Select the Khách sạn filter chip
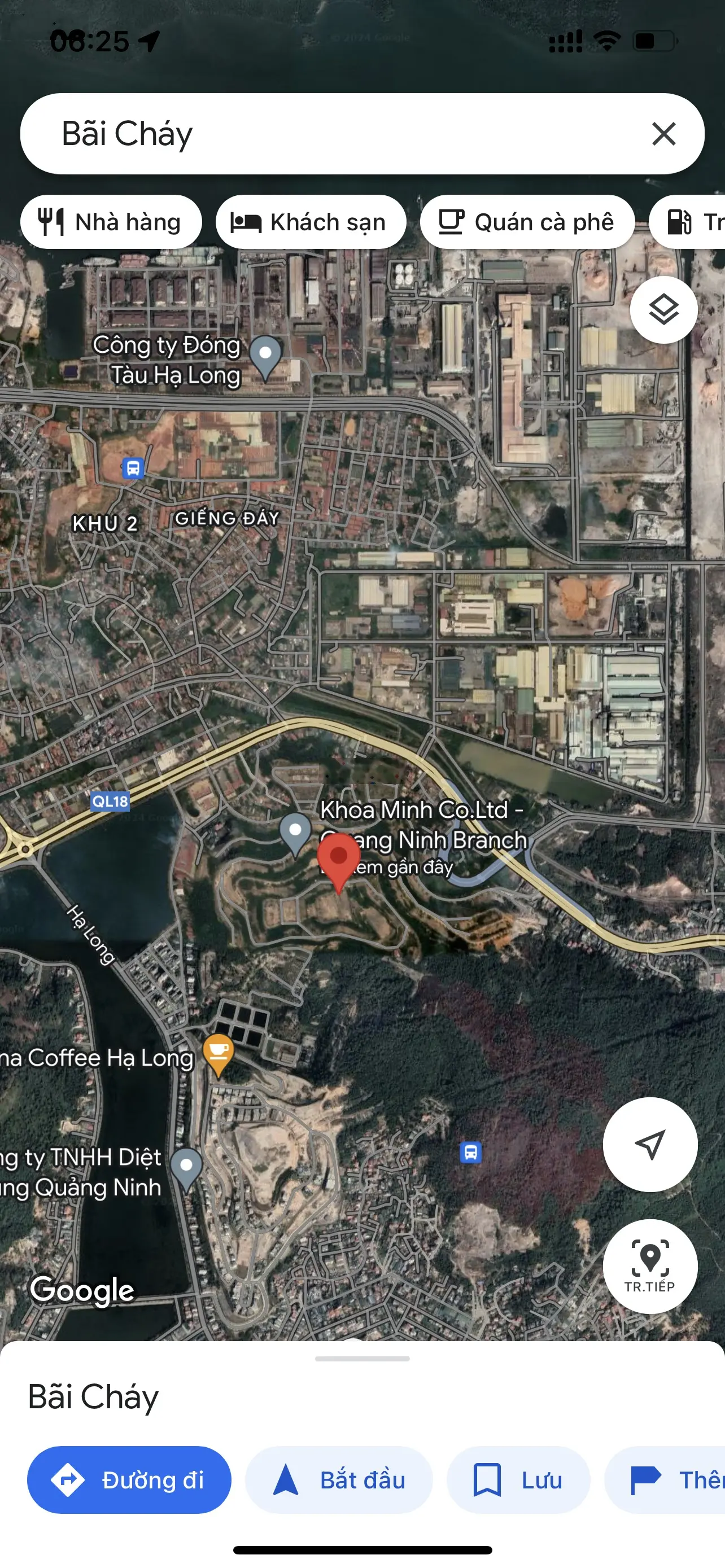The width and height of the screenshot is (725, 1568). 310,222
